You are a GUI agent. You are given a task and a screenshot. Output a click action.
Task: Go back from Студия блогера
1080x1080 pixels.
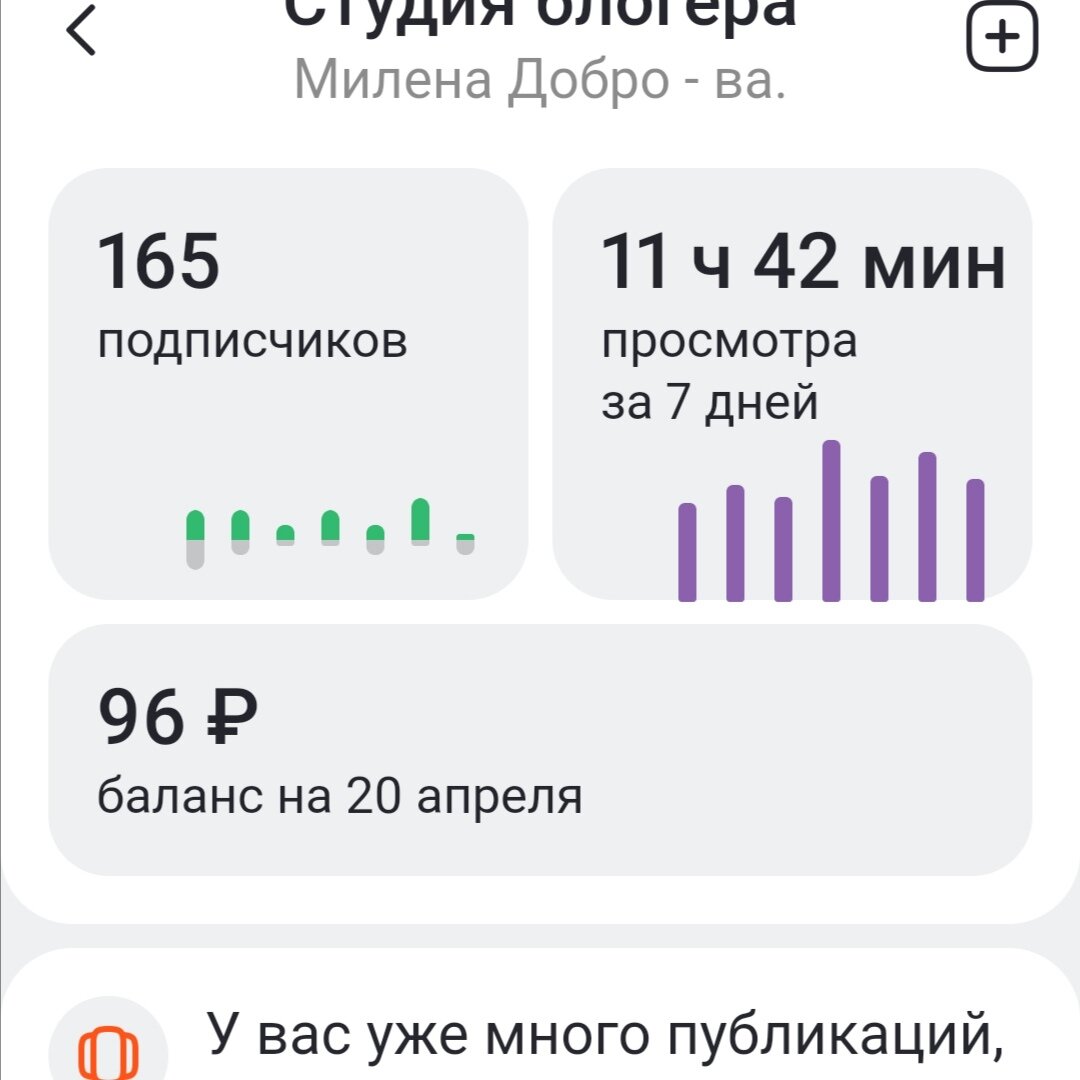pos(82,32)
